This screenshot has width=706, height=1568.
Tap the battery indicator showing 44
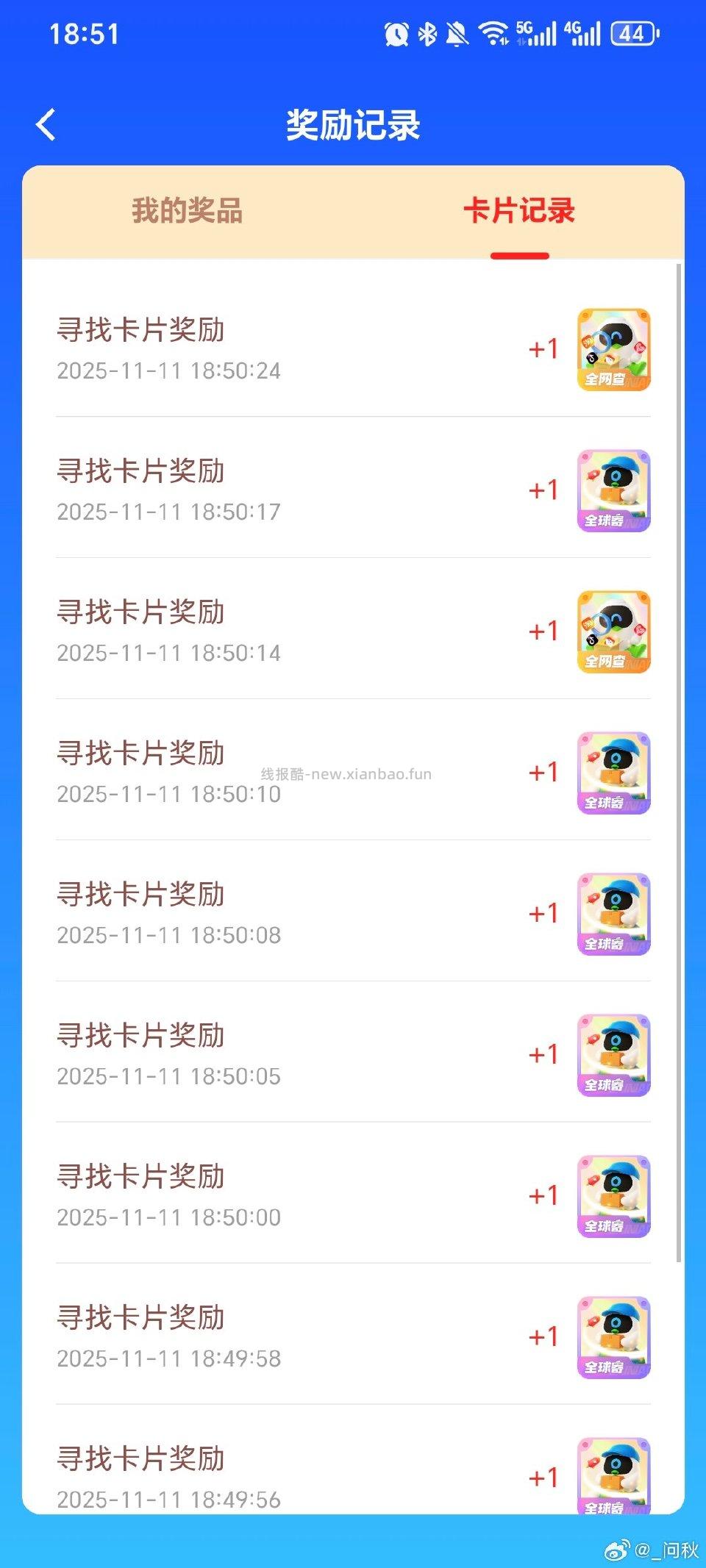634,33
